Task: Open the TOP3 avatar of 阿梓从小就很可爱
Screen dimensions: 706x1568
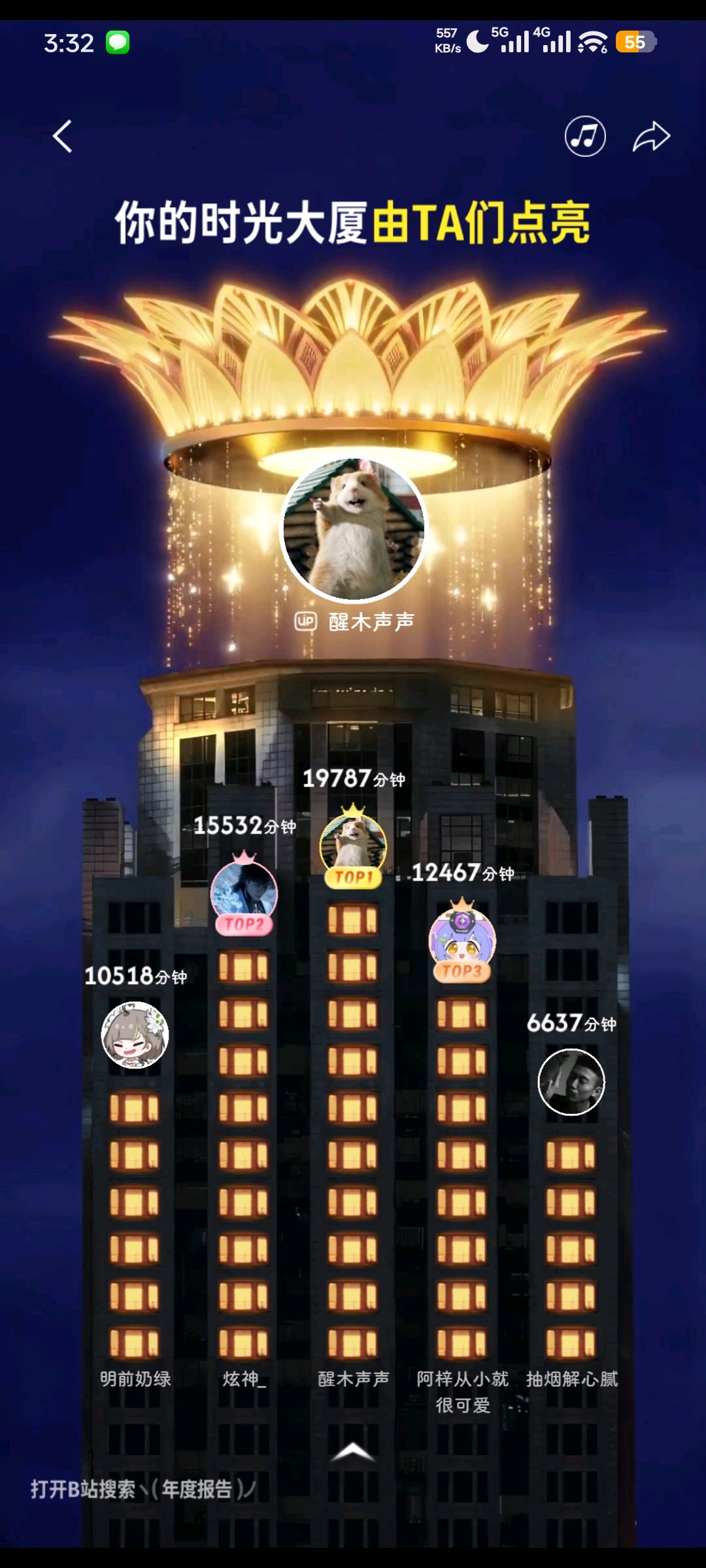Action: tap(462, 940)
